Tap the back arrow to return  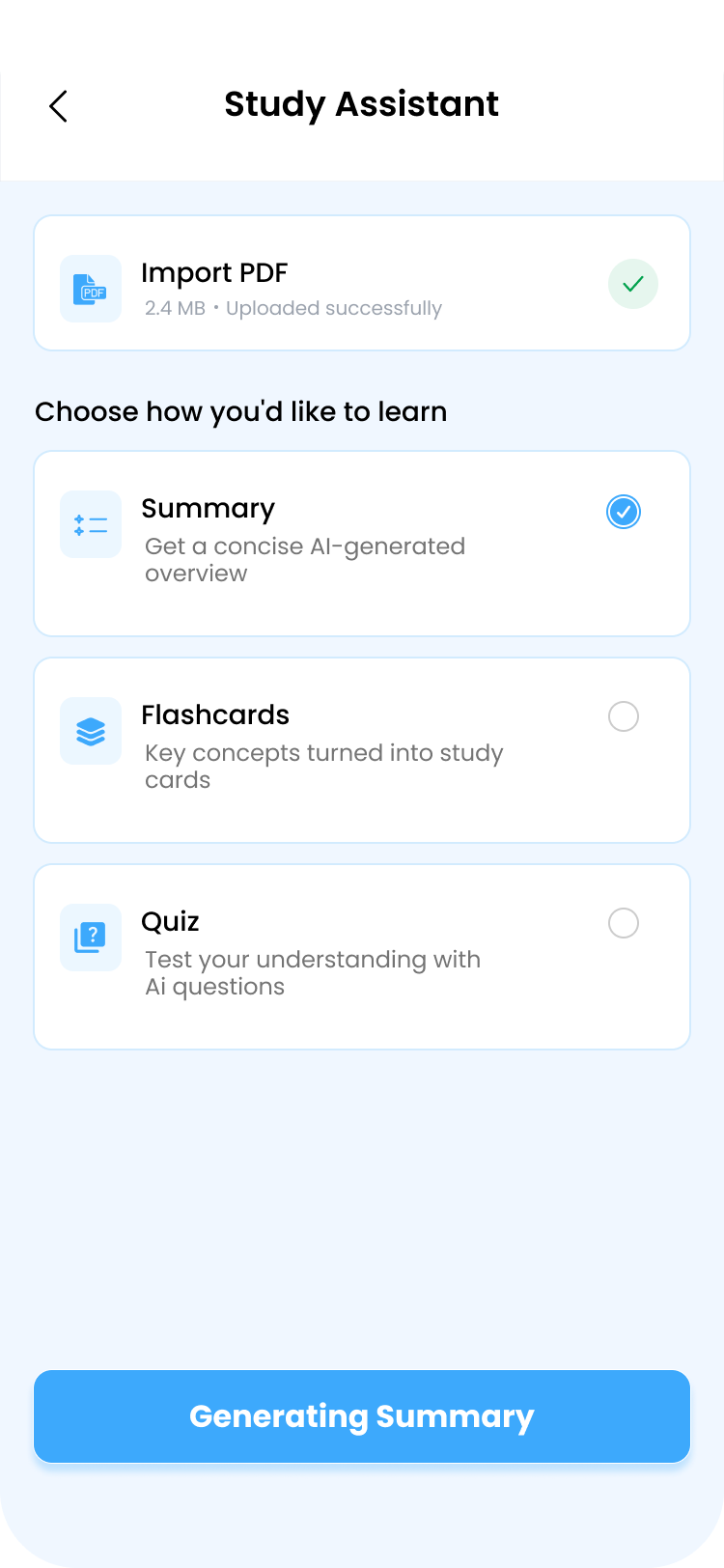[58, 106]
